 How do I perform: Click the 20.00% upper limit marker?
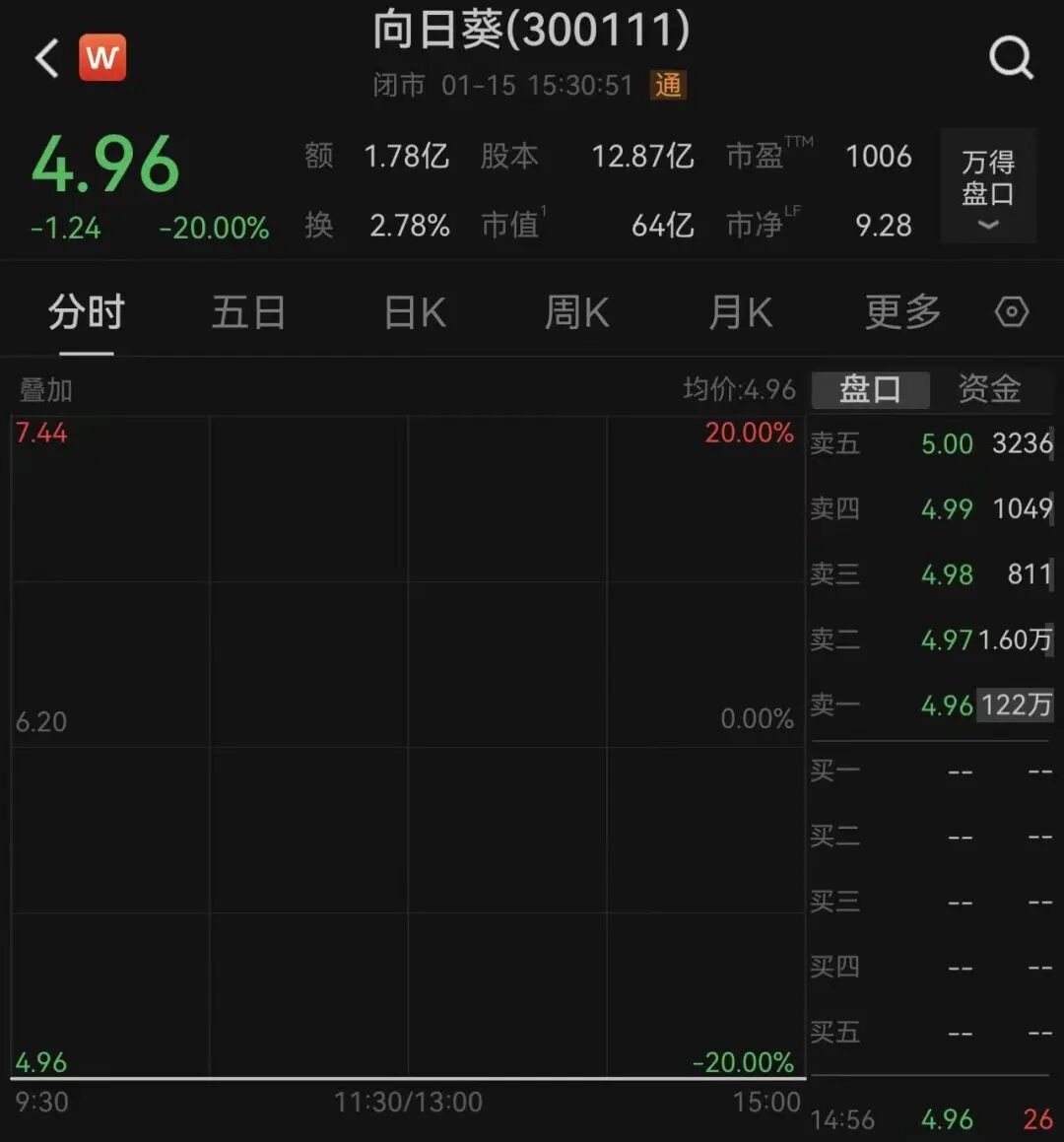tap(751, 431)
